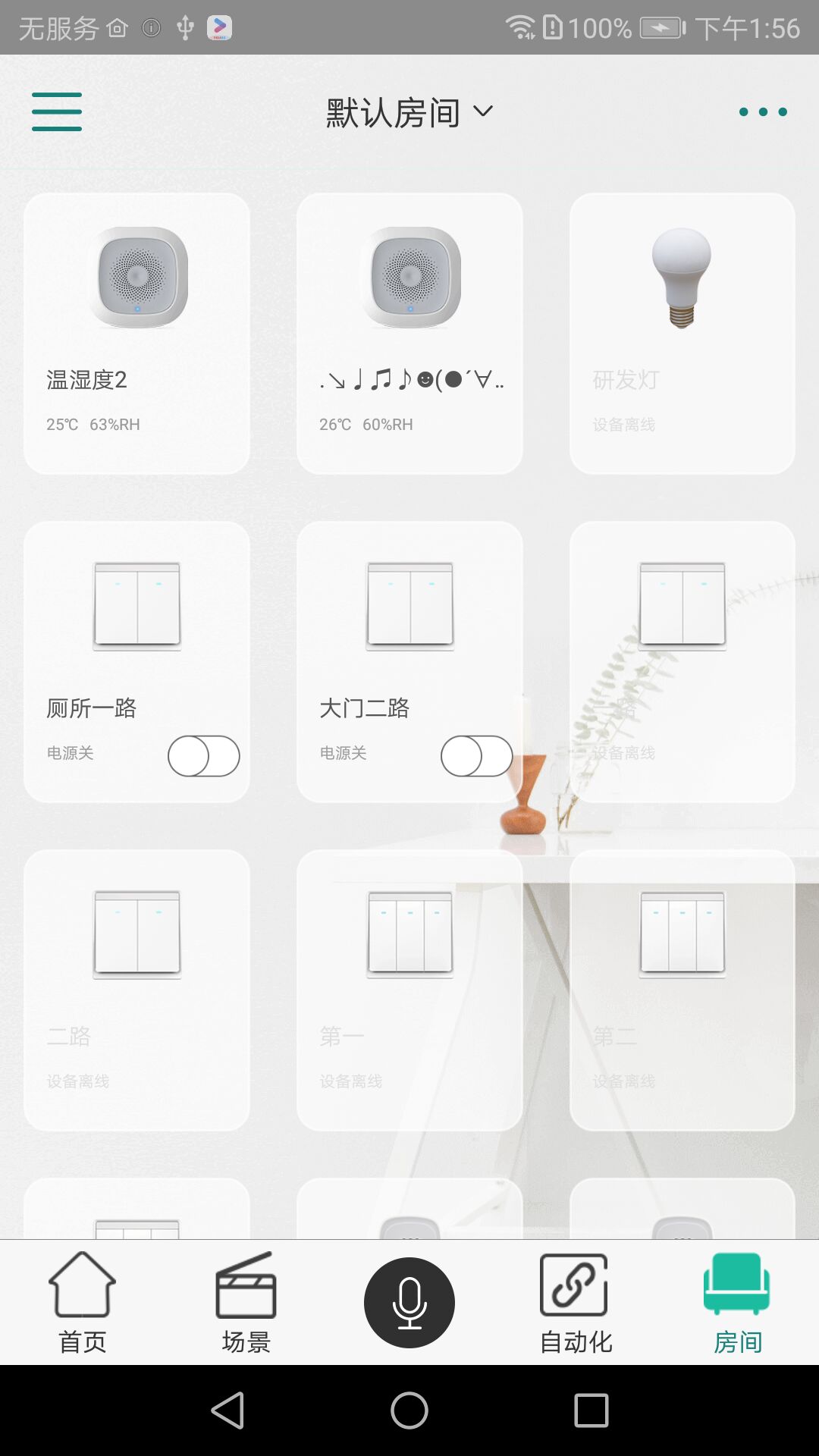819x1456 pixels.
Task: Open the offline 第二 switch card
Action: tap(682, 990)
